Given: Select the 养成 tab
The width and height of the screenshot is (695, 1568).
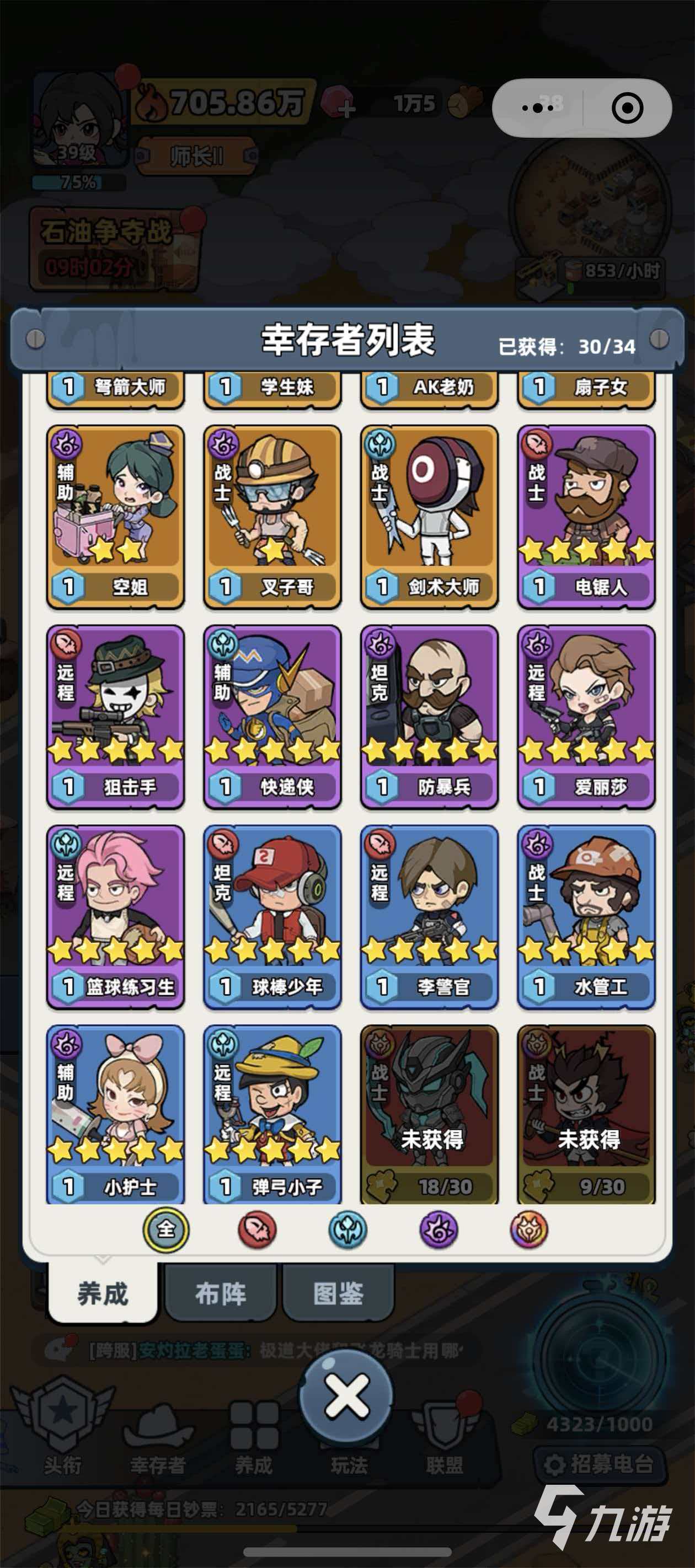Looking at the screenshot, I should point(103,1293).
